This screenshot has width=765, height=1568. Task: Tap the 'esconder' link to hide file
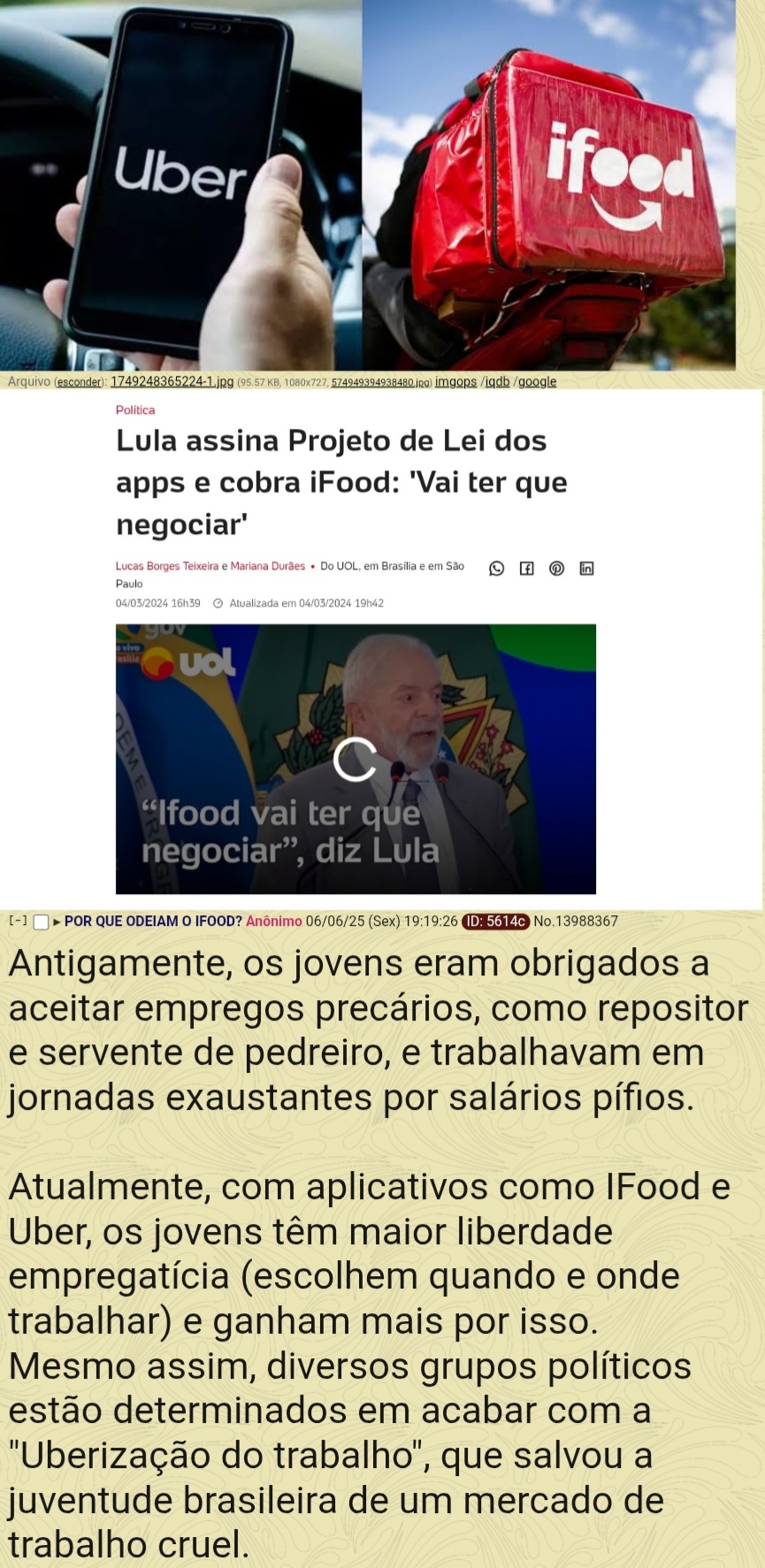tap(80, 382)
